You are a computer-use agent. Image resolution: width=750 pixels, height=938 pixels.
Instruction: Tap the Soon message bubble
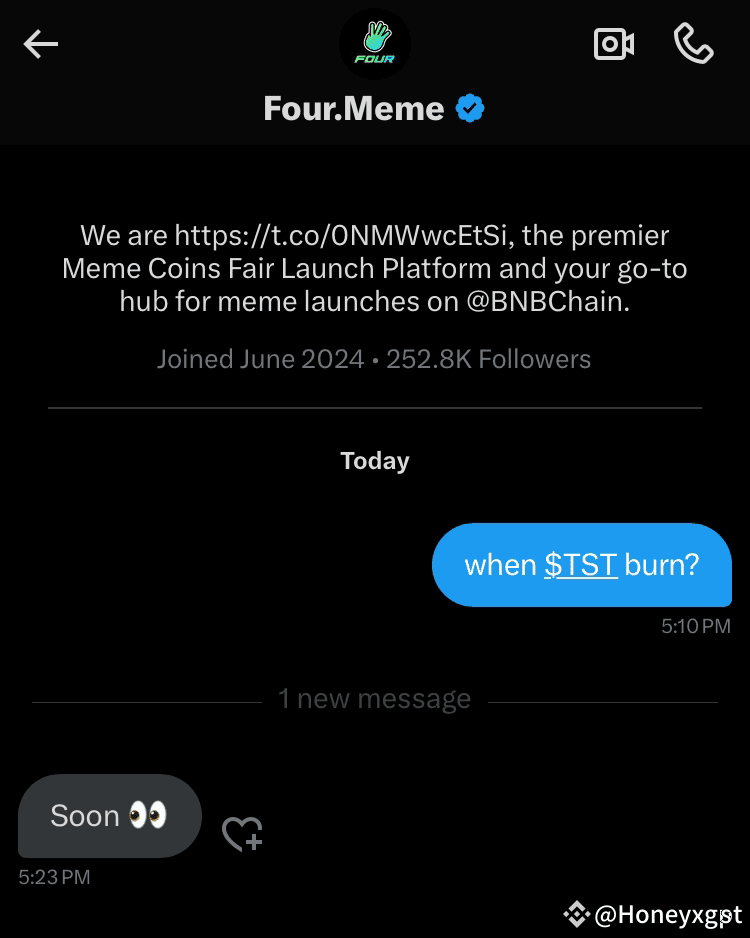[109, 816]
